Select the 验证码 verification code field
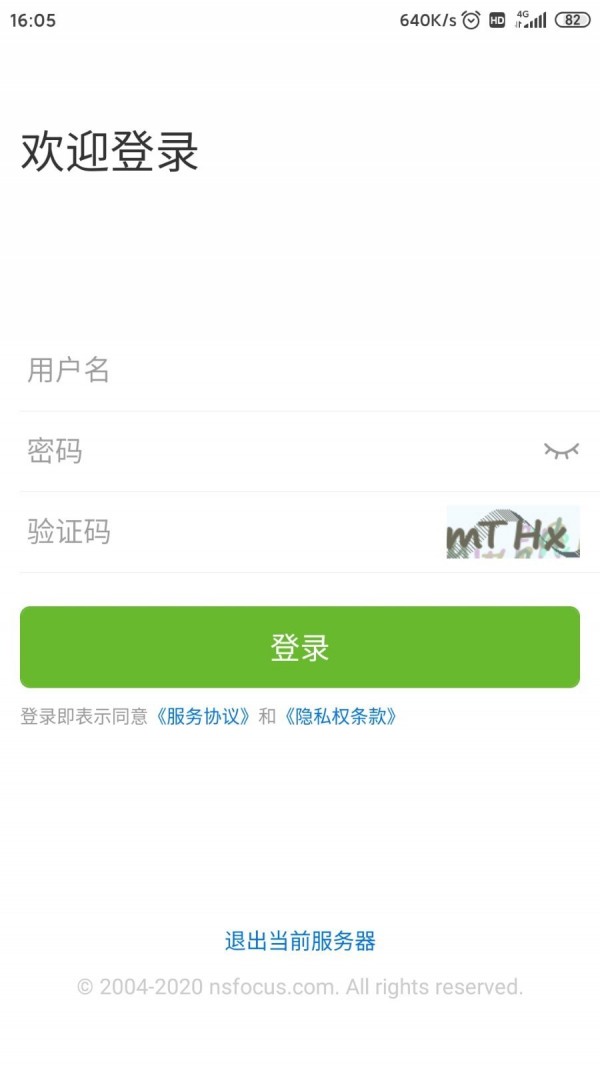Screen dimensions: 600x1067 [231, 532]
